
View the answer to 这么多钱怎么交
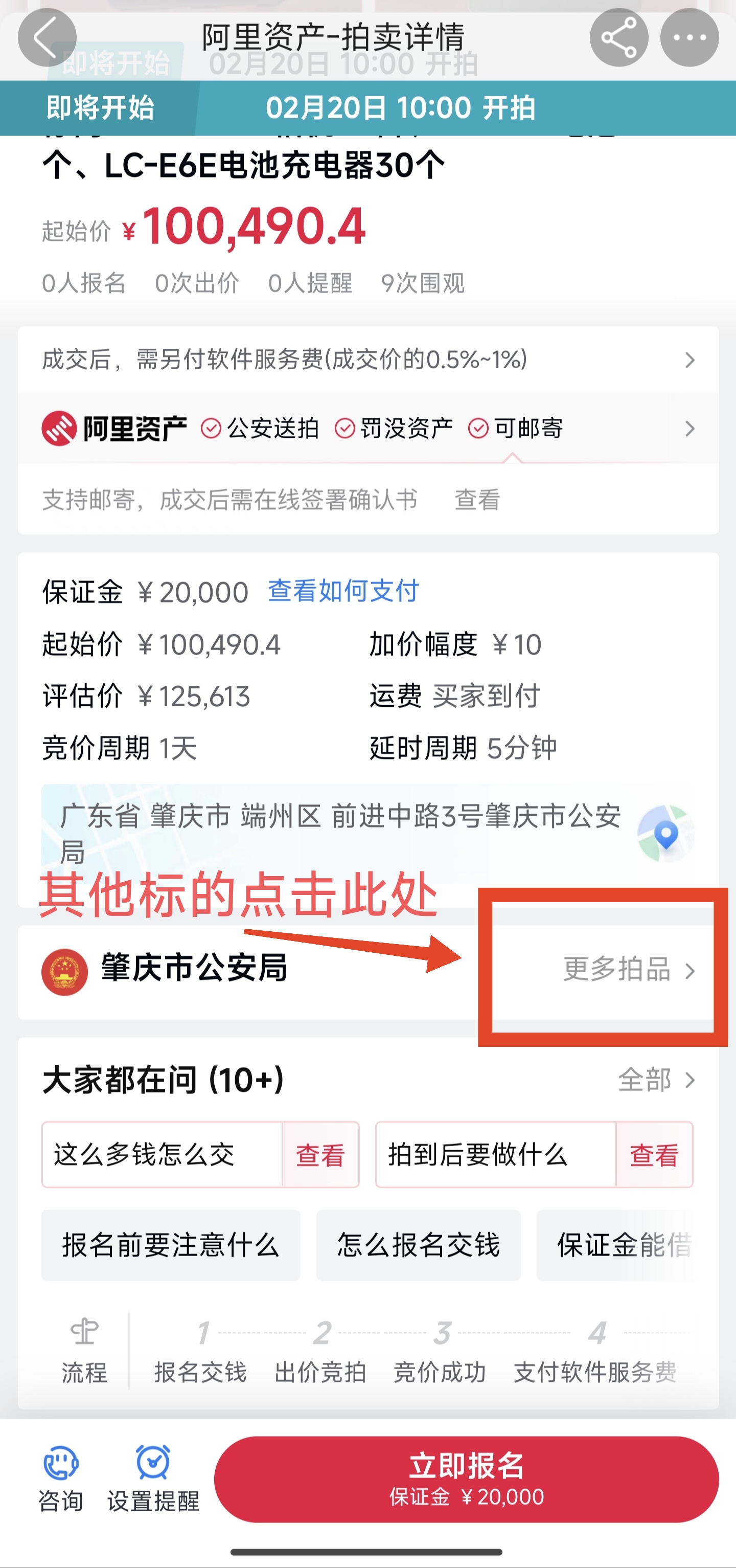point(320,1155)
